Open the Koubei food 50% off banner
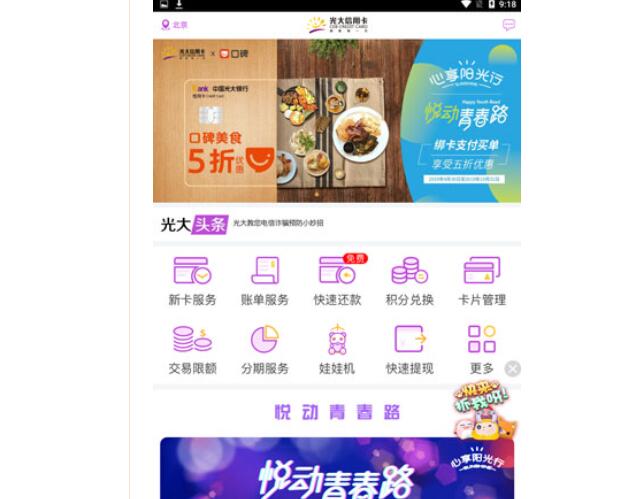This screenshot has height=499, width=629. click(x=336, y=120)
